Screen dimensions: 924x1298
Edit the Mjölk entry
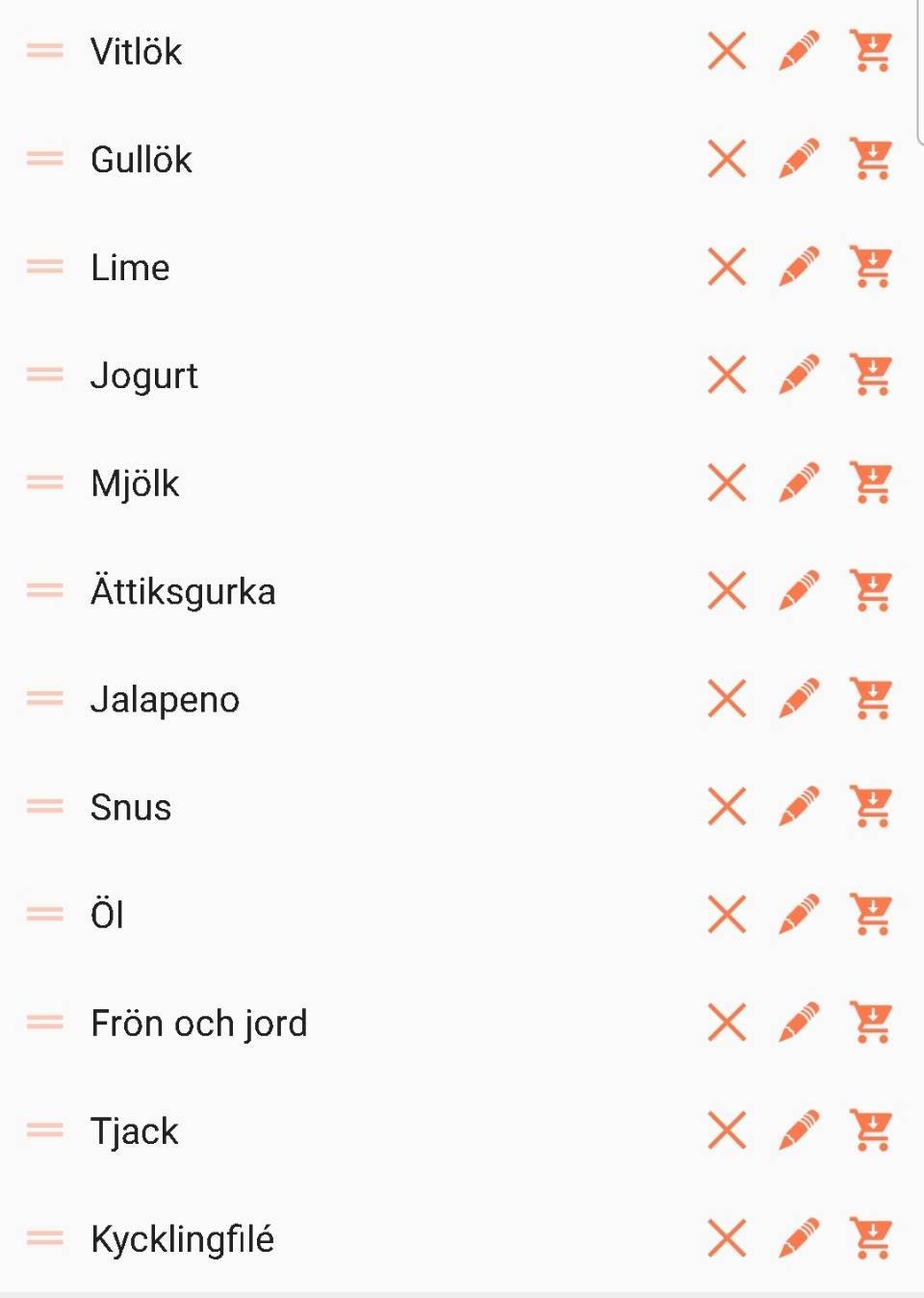pyautogui.click(x=799, y=482)
